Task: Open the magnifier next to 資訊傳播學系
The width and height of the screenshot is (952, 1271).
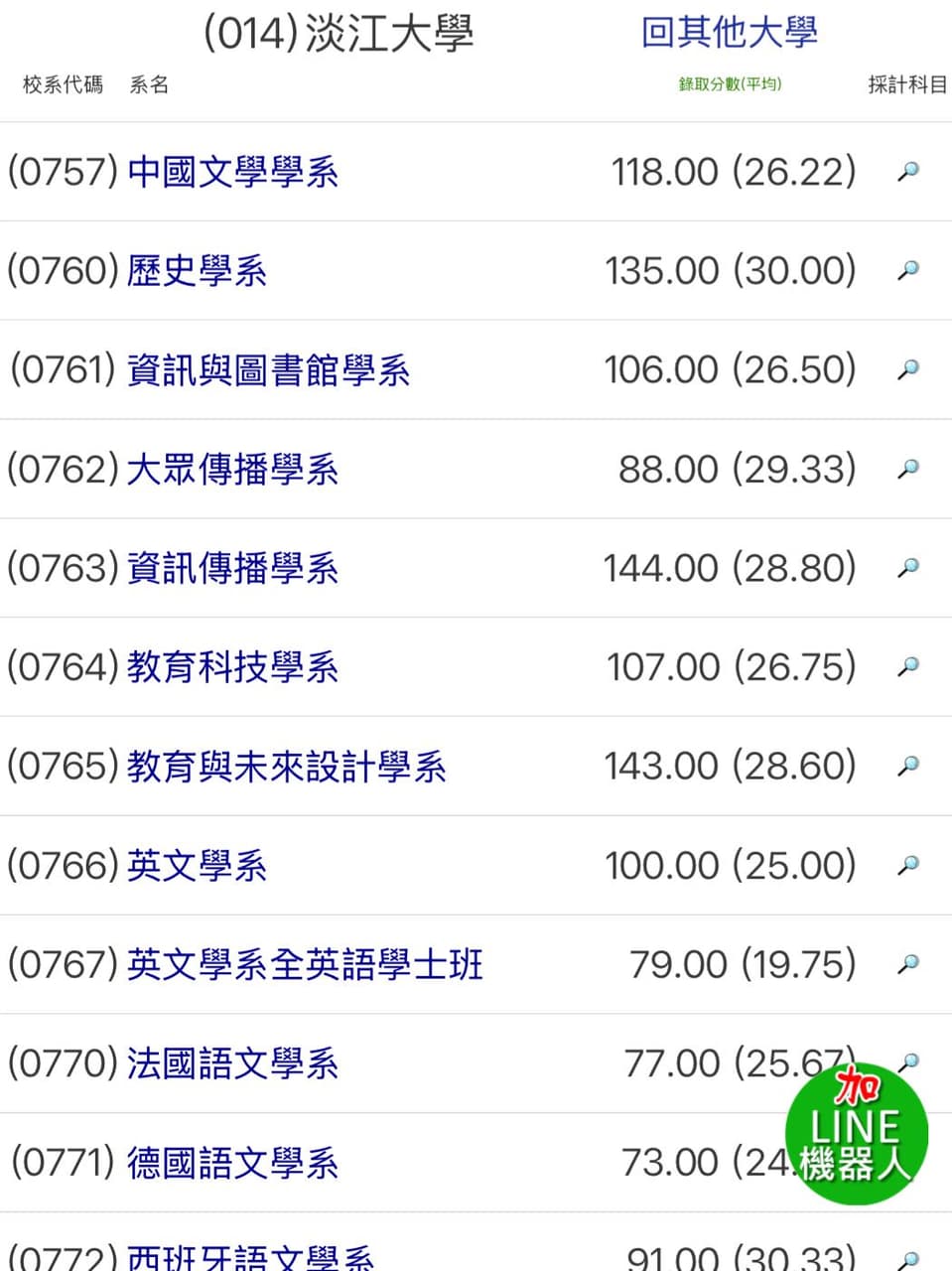Action: tap(908, 568)
